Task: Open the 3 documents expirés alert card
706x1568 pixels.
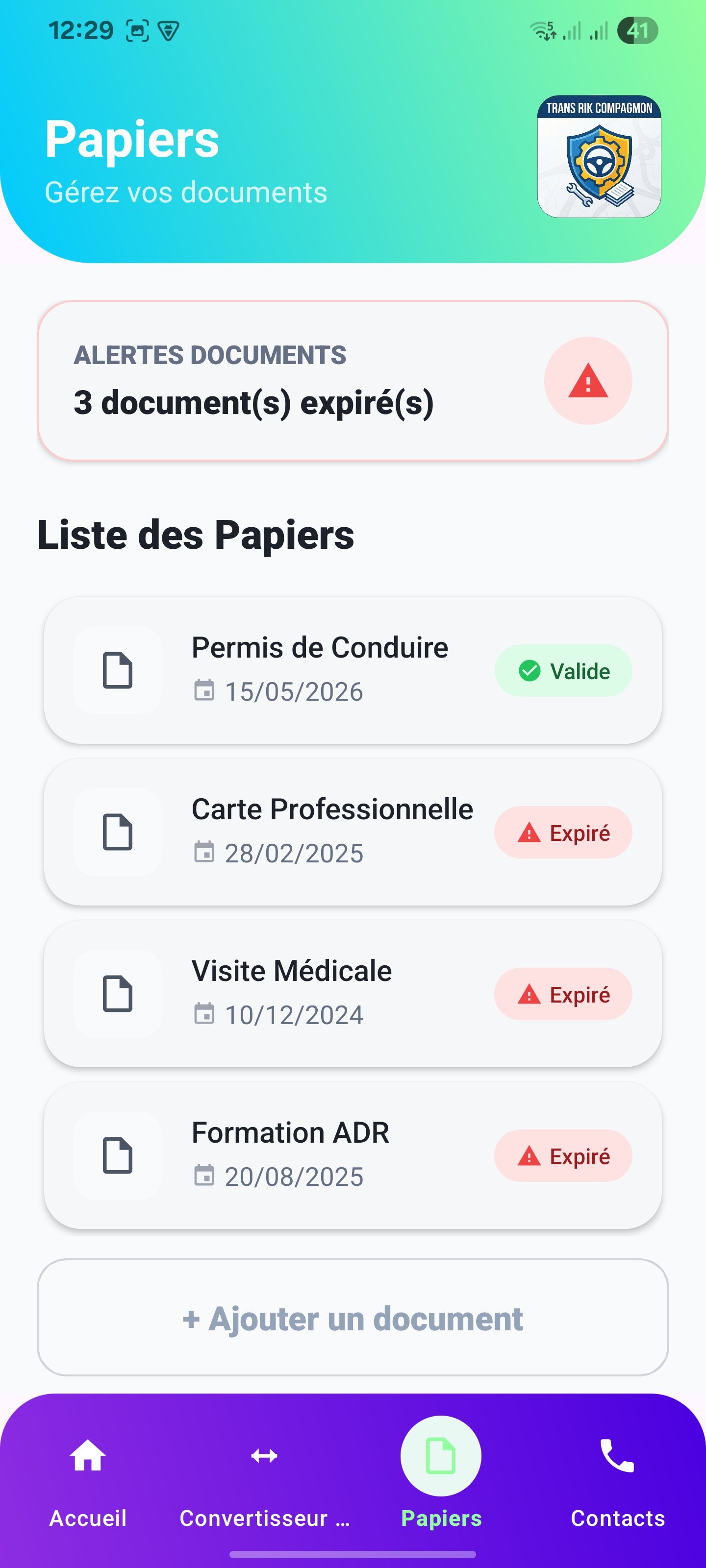Action: pyautogui.click(x=353, y=381)
